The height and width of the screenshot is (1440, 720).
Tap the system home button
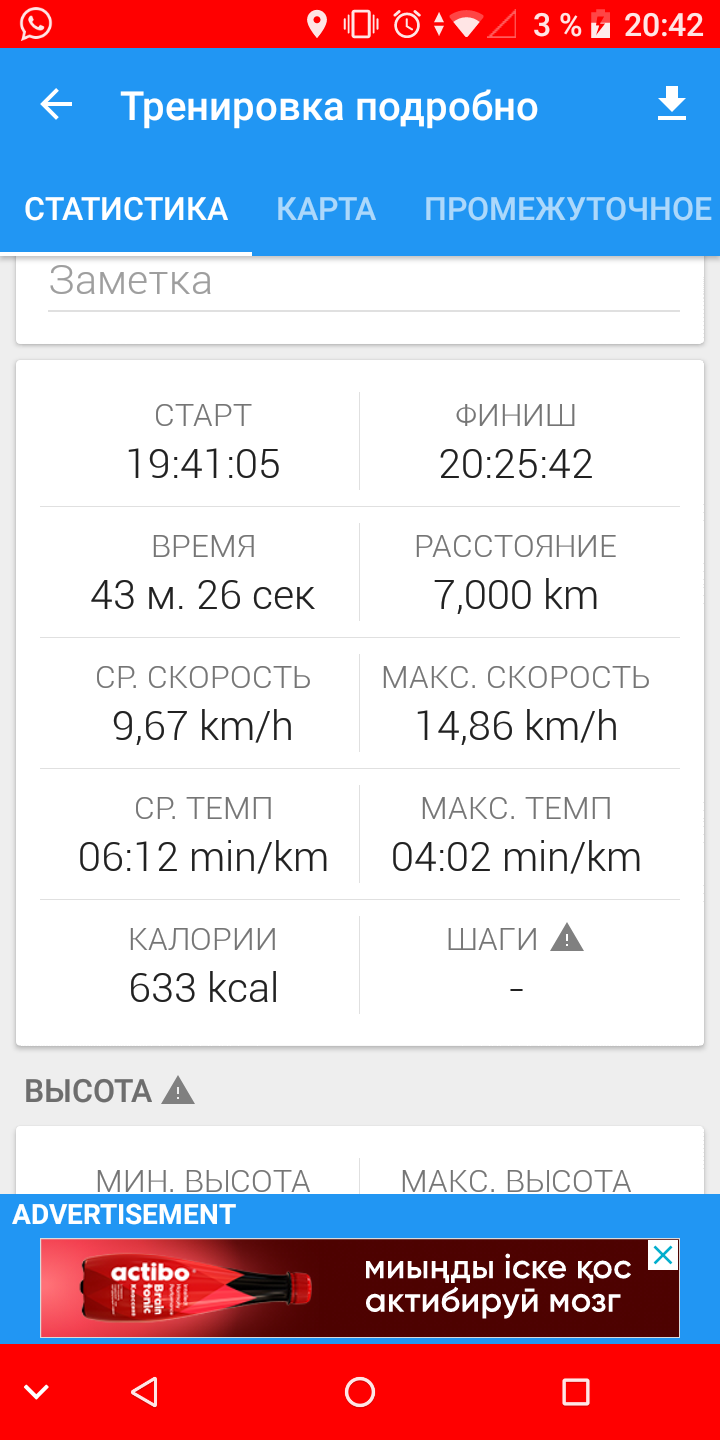tap(360, 1392)
